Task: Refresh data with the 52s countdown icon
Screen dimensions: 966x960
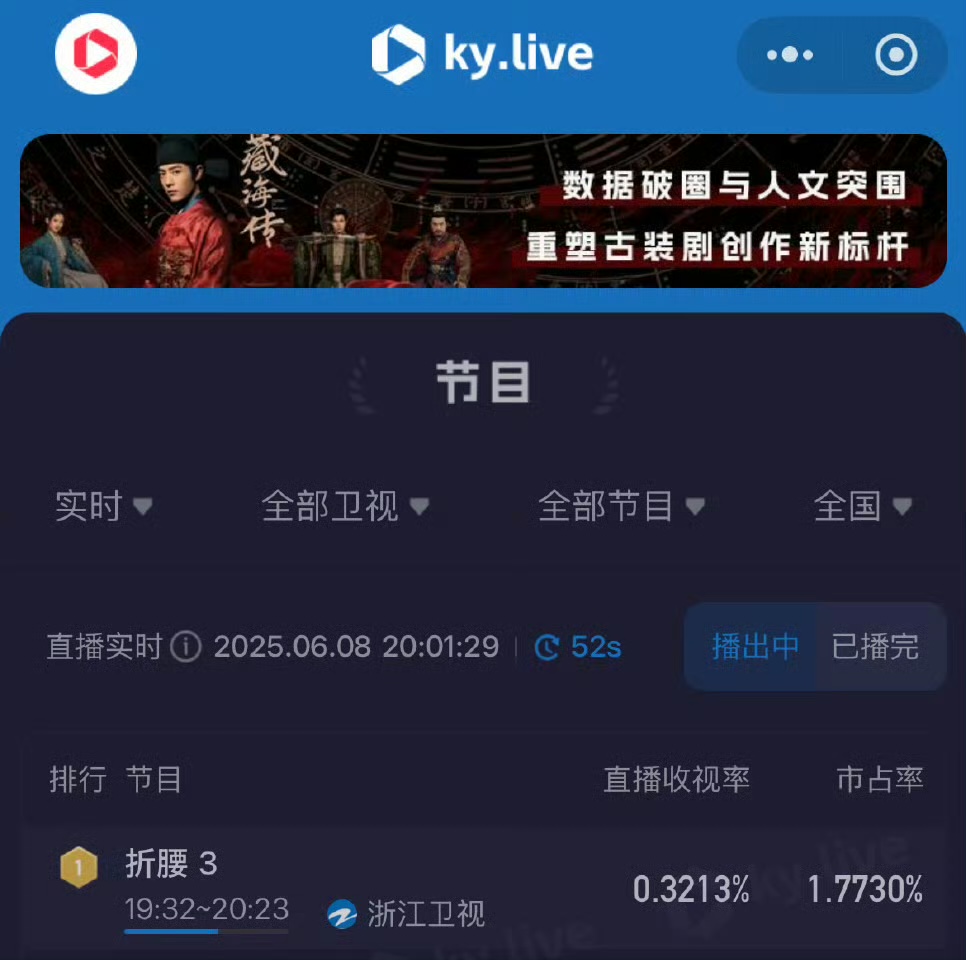Action: pos(547,648)
